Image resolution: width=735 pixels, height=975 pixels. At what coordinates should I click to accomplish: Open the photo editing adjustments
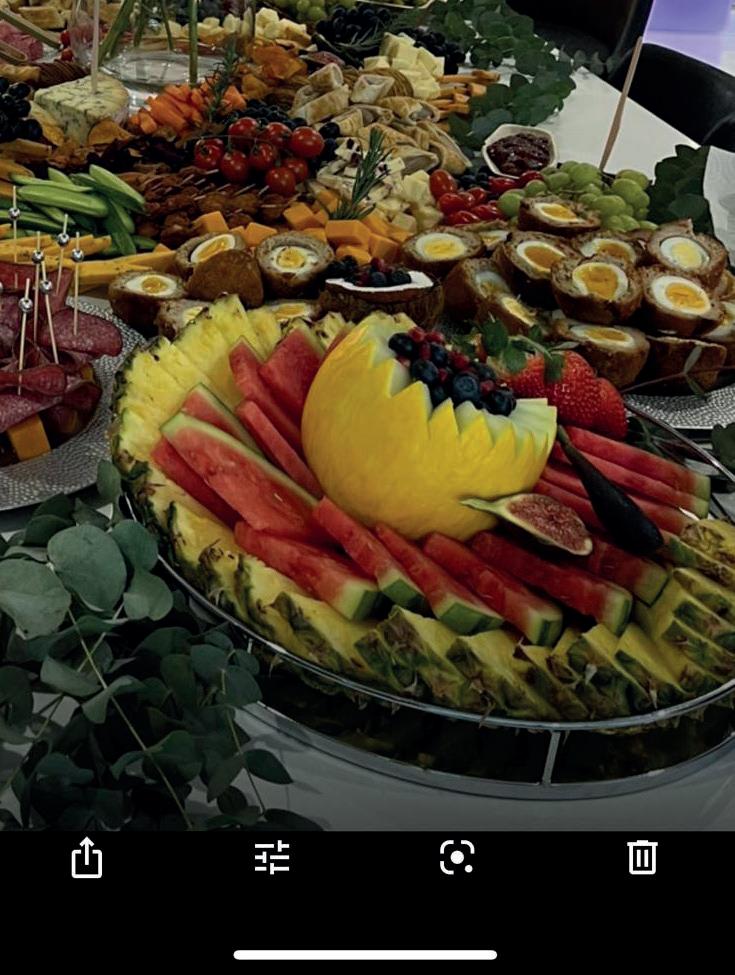(x=271, y=857)
